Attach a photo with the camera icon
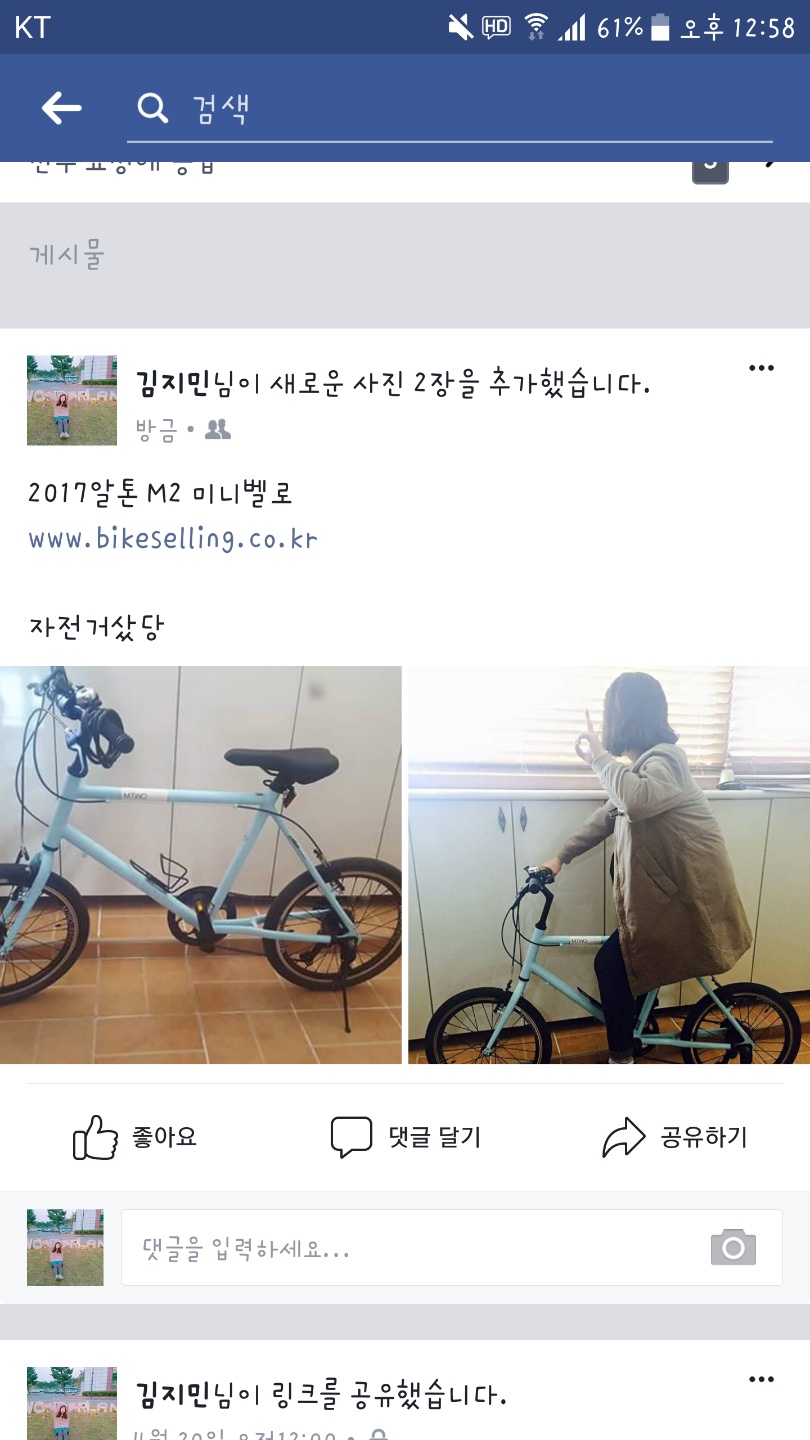Image resolution: width=810 pixels, height=1440 pixels. [733, 1248]
